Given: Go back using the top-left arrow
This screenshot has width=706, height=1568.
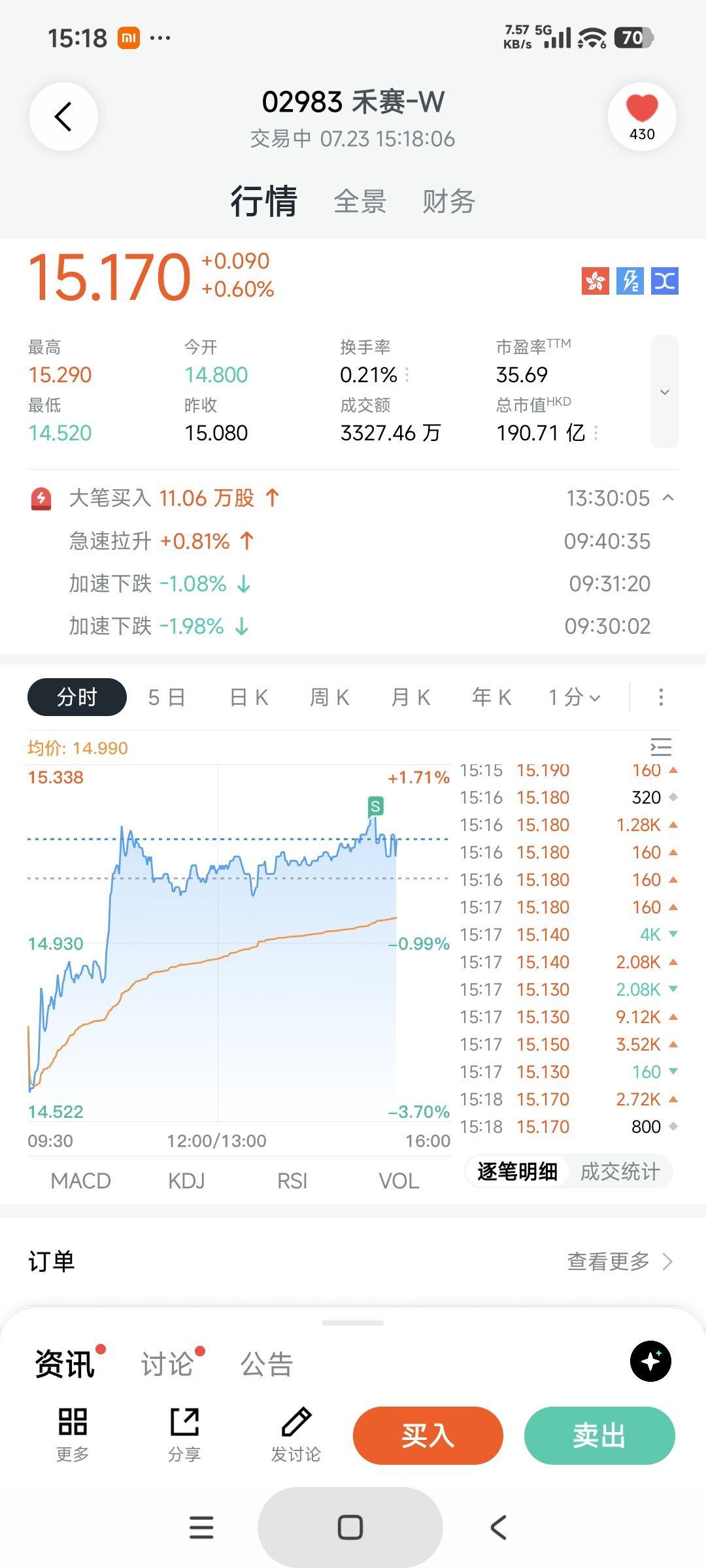Looking at the screenshot, I should tap(63, 117).
